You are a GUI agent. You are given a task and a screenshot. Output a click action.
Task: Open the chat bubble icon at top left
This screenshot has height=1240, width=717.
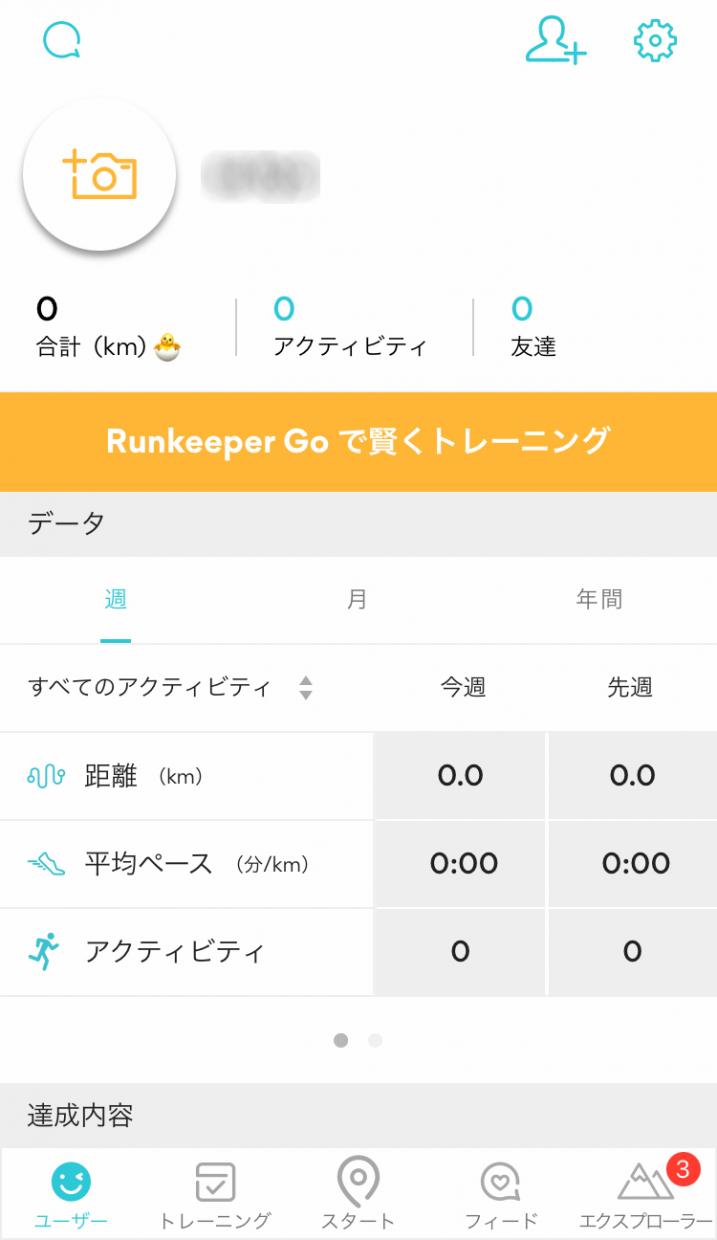(62, 41)
